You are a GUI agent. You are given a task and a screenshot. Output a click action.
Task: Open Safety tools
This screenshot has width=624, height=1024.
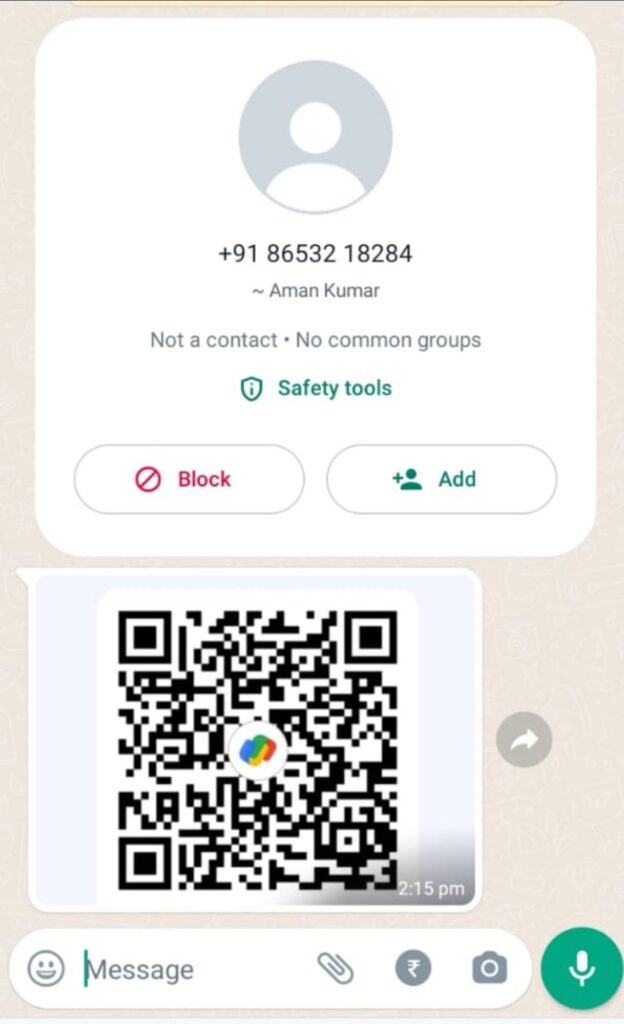pos(316,388)
